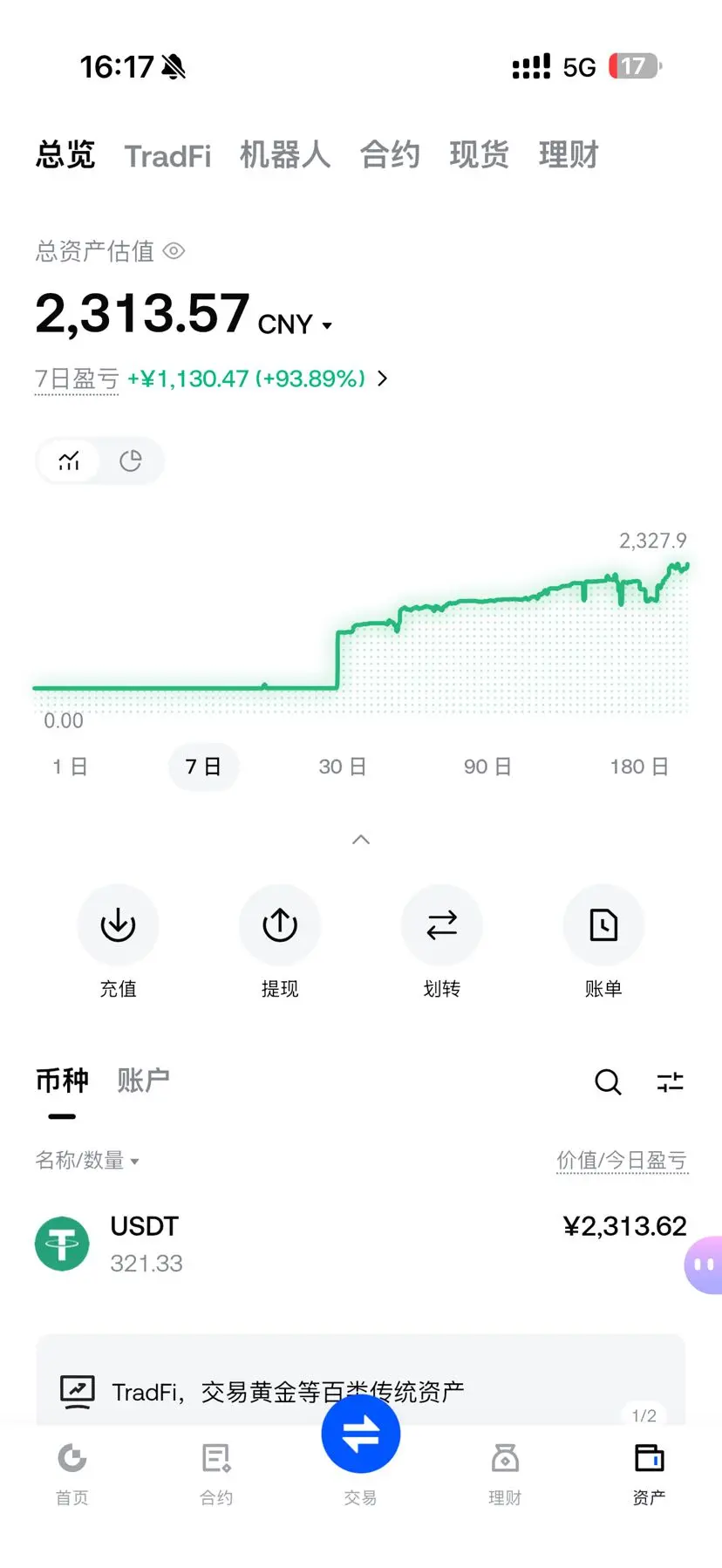The image size is (722, 1568).
Task: Switch to the TradFi top tab
Action: pyautogui.click(x=167, y=156)
